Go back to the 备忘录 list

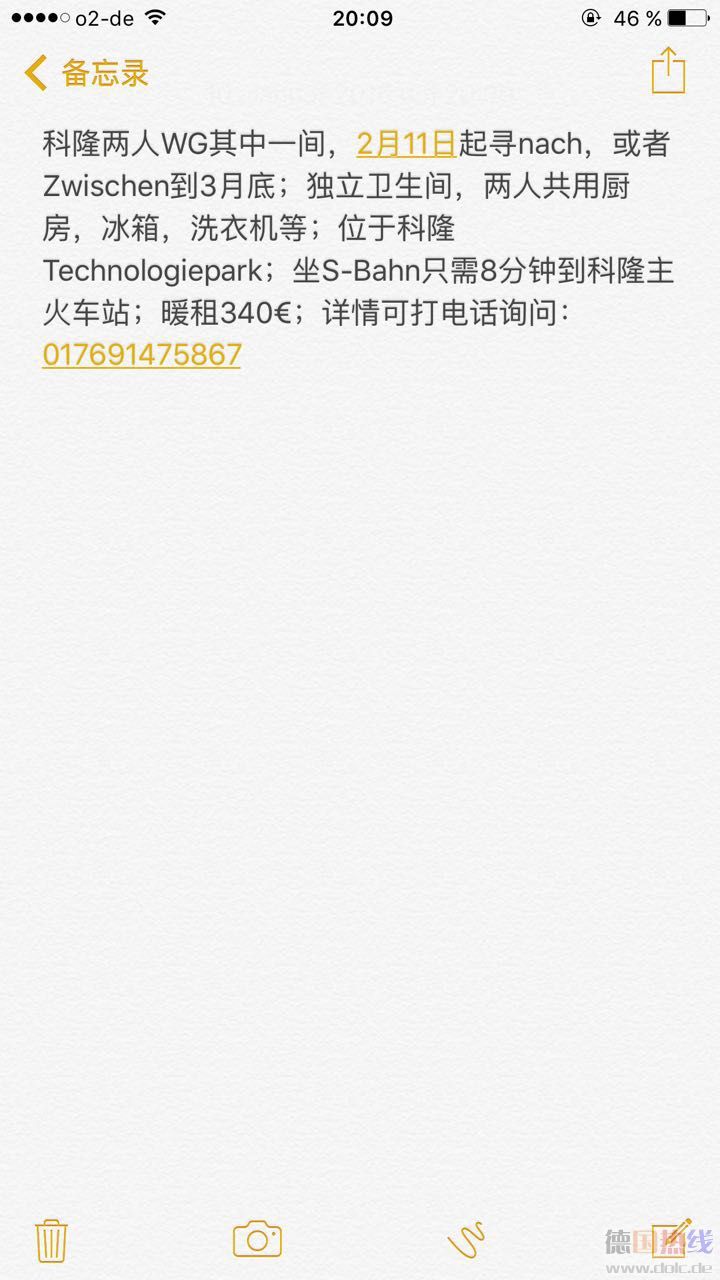coord(86,73)
